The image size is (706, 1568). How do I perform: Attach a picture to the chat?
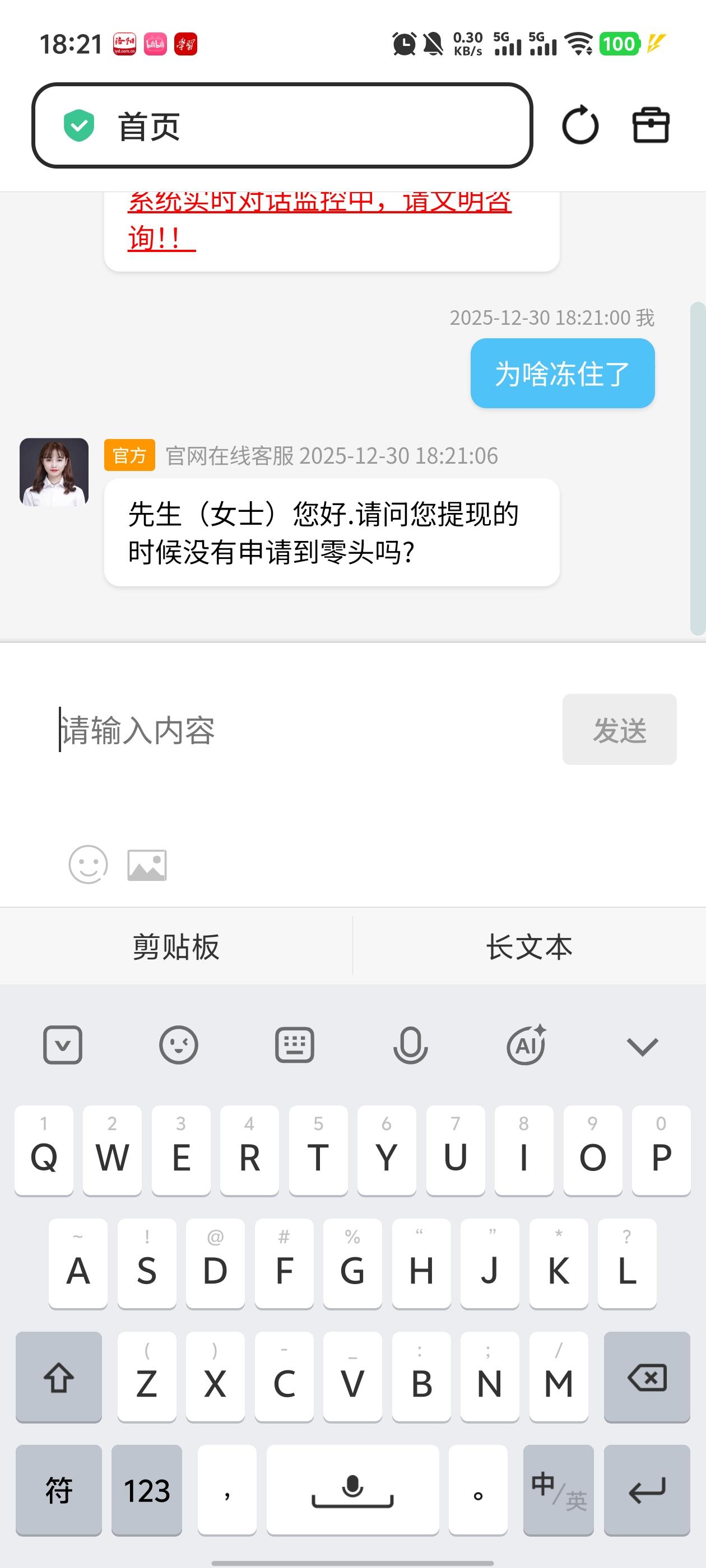point(147,865)
